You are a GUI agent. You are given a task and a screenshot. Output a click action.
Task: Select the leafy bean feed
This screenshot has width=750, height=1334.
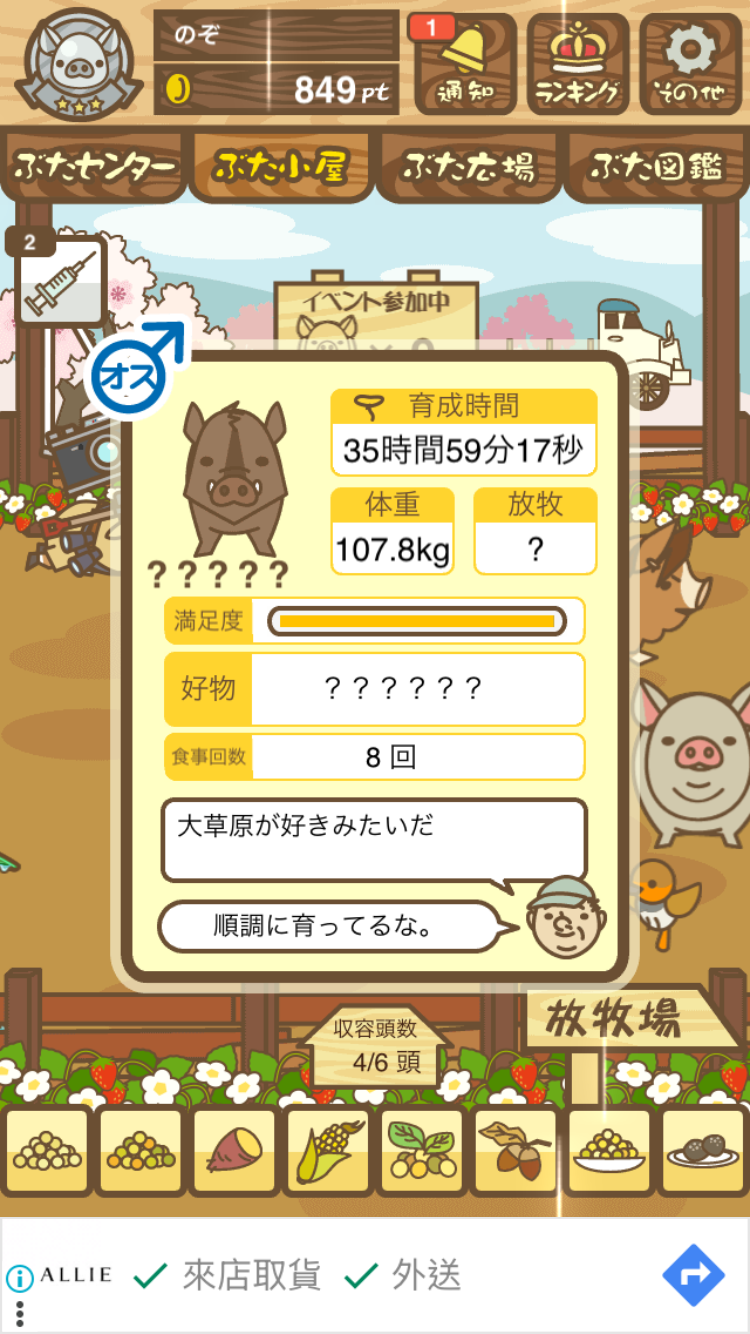(x=421, y=1151)
